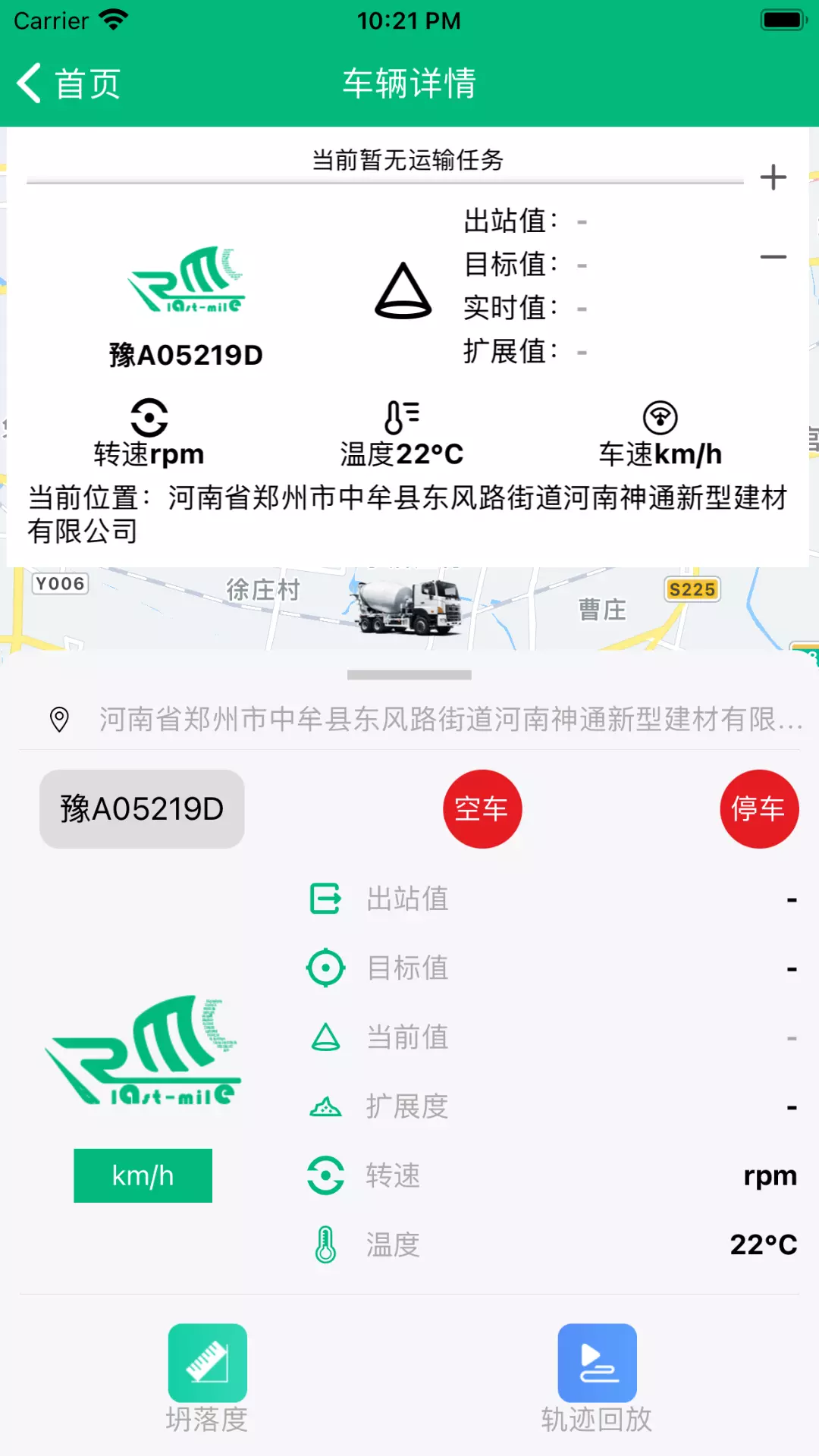The width and height of the screenshot is (819, 1456).
Task: Go back to 首页
Action: point(68,83)
